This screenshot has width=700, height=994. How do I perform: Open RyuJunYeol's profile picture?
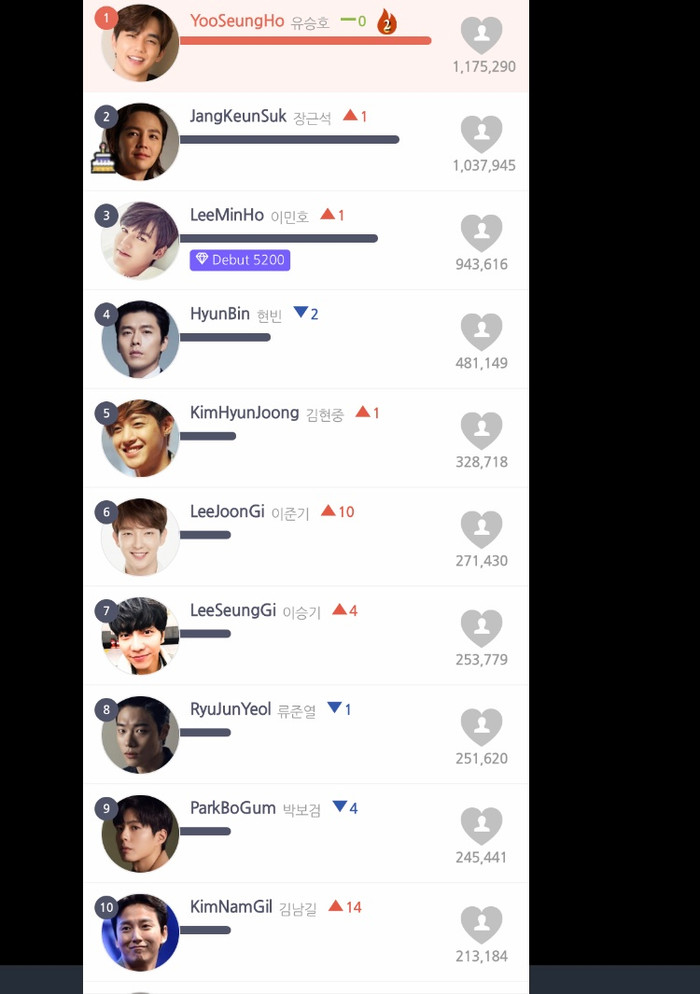(x=140, y=735)
